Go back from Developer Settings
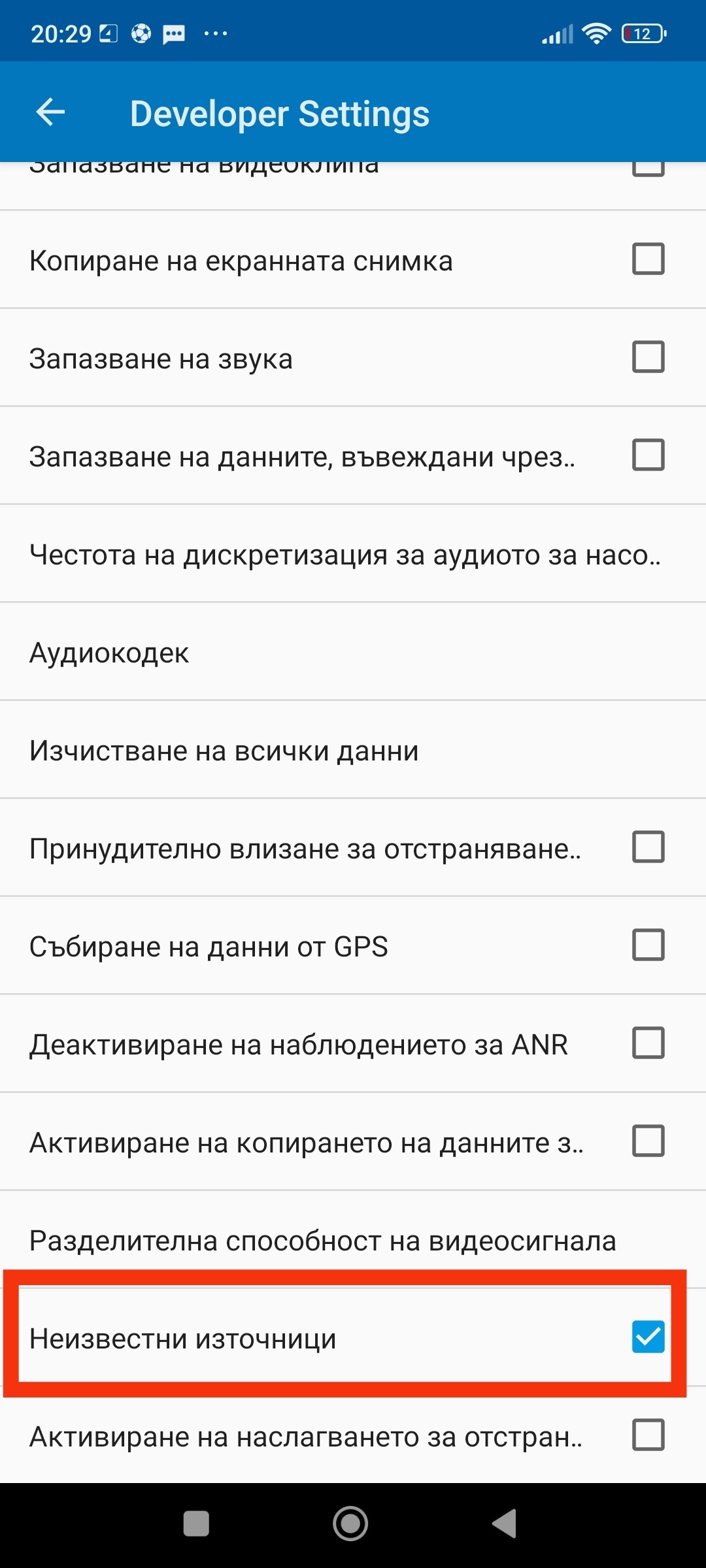This screenshot has width=706, height=1568. pos(50,112)
